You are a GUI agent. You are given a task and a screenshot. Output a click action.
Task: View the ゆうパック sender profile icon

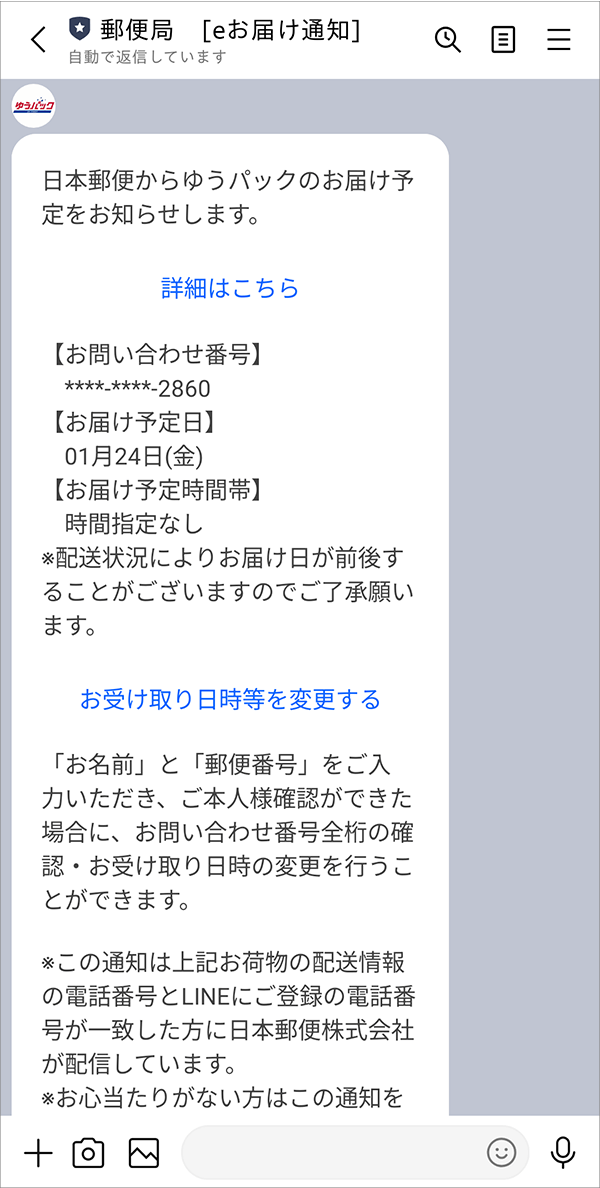pos(34,106)
